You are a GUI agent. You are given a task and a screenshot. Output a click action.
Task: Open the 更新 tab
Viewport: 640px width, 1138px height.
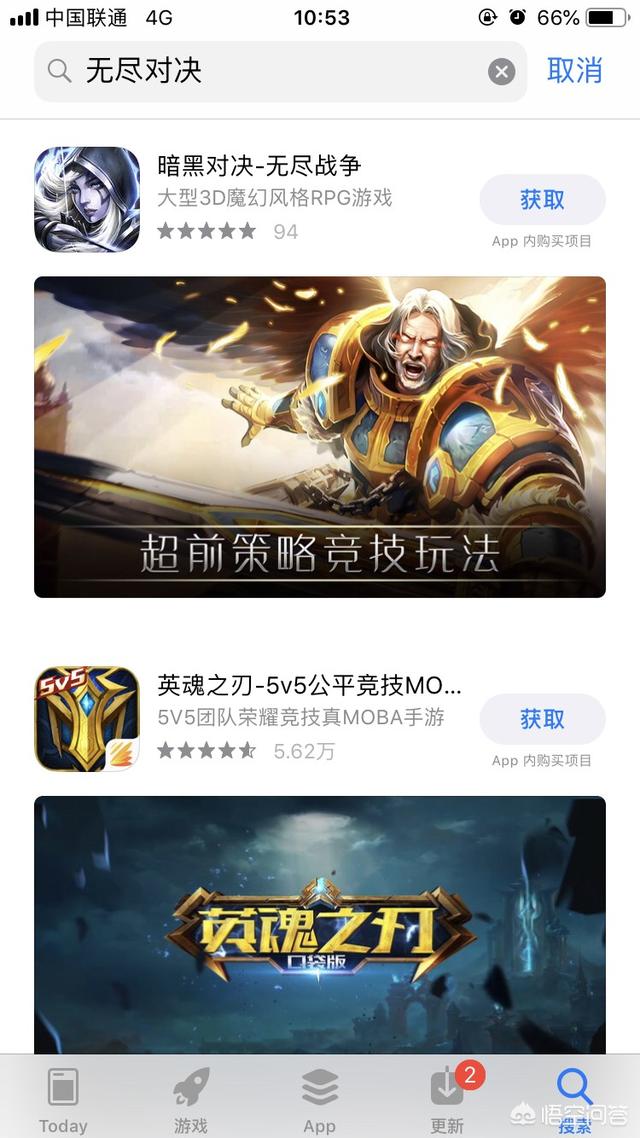pos(447,1099)
